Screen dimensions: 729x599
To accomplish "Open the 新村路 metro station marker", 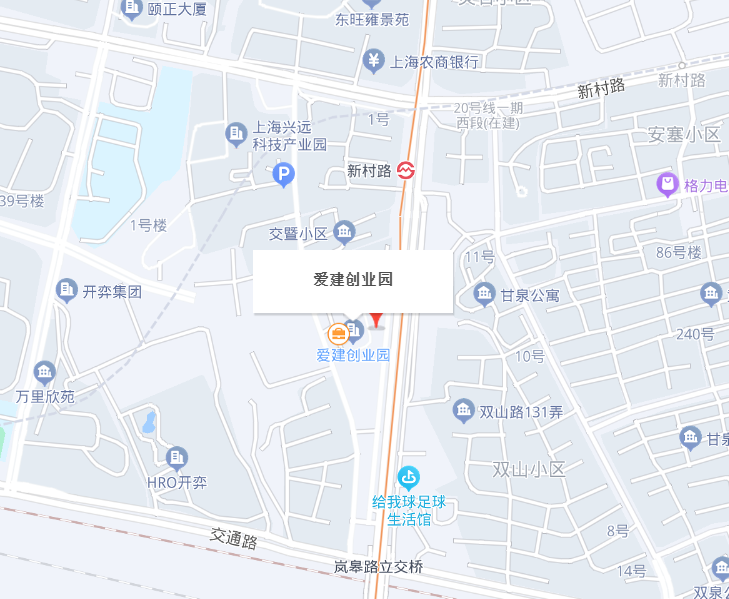I will pyautogui.click(x=407, y=170).
